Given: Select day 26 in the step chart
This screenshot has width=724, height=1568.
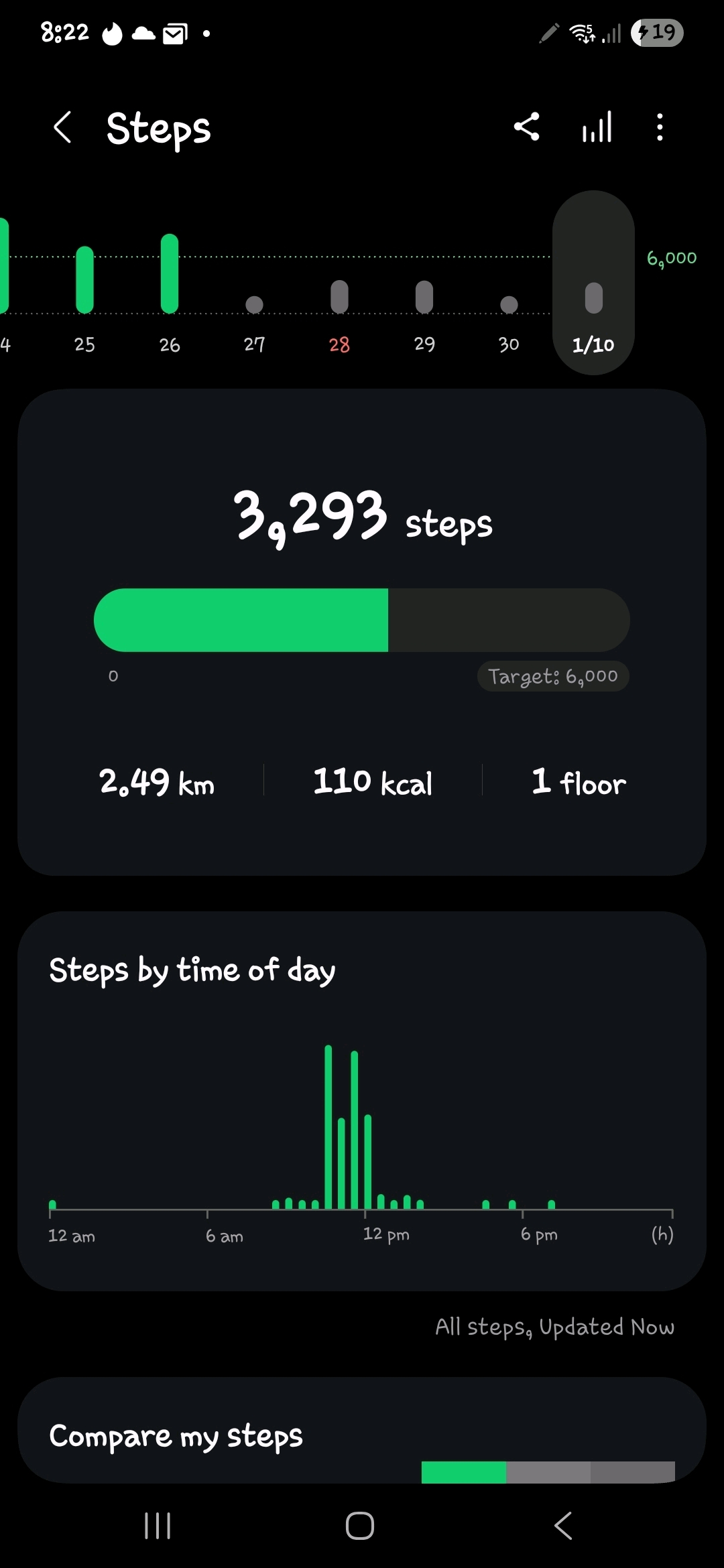Looking at the screenshot, I should (170, 288).
